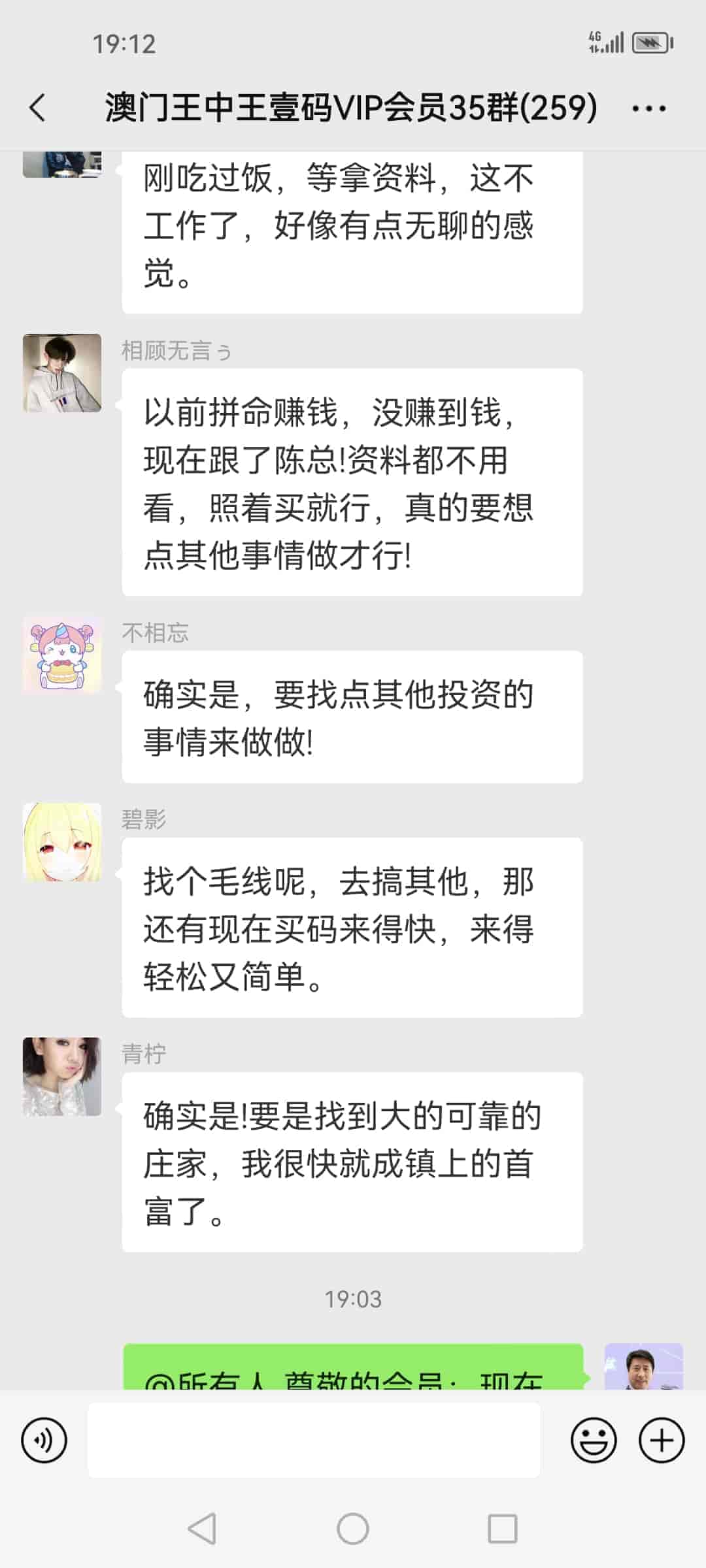
Task: Go back to the chat list
Action: 38,108
